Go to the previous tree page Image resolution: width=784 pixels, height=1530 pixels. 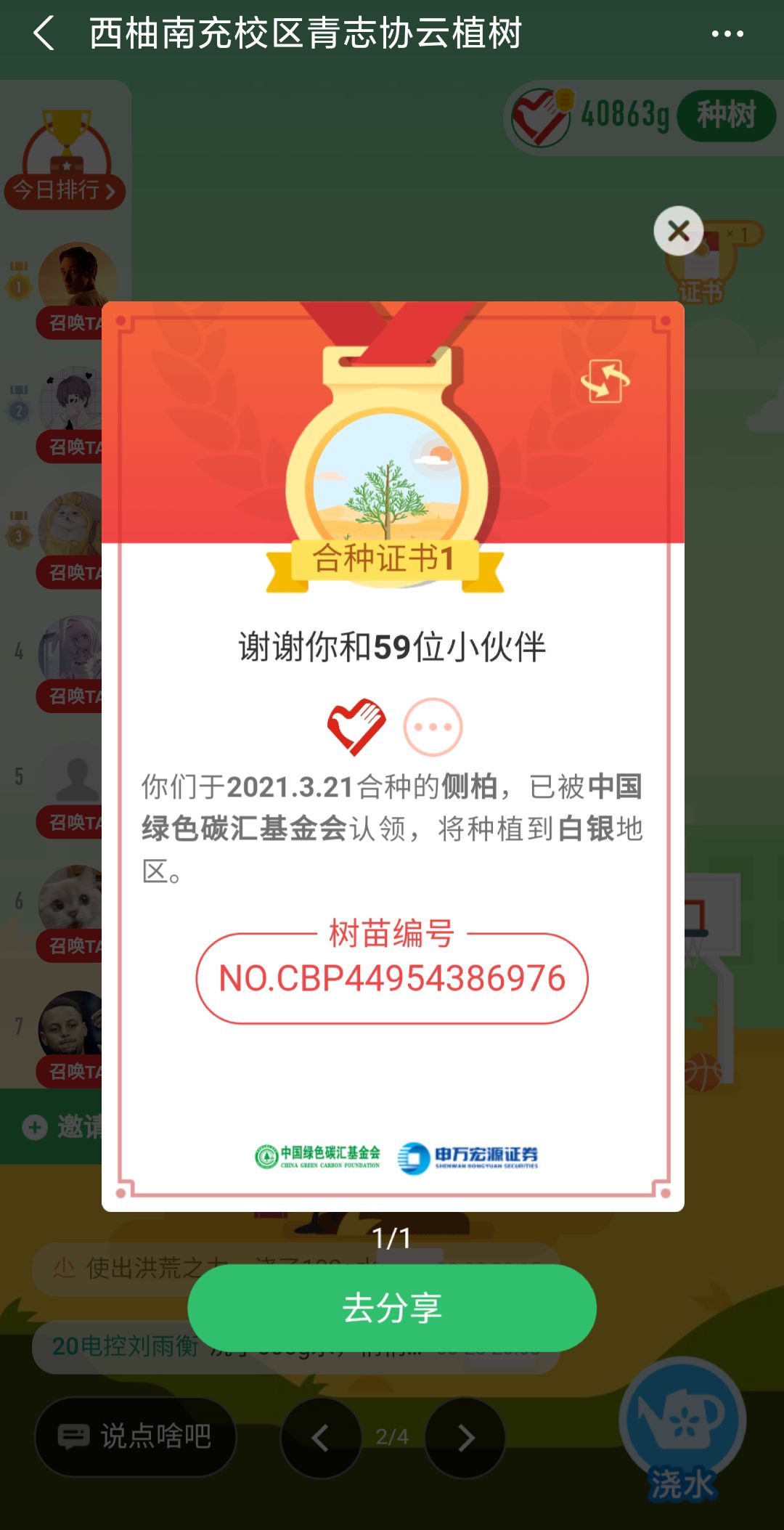click(321, 1437)
